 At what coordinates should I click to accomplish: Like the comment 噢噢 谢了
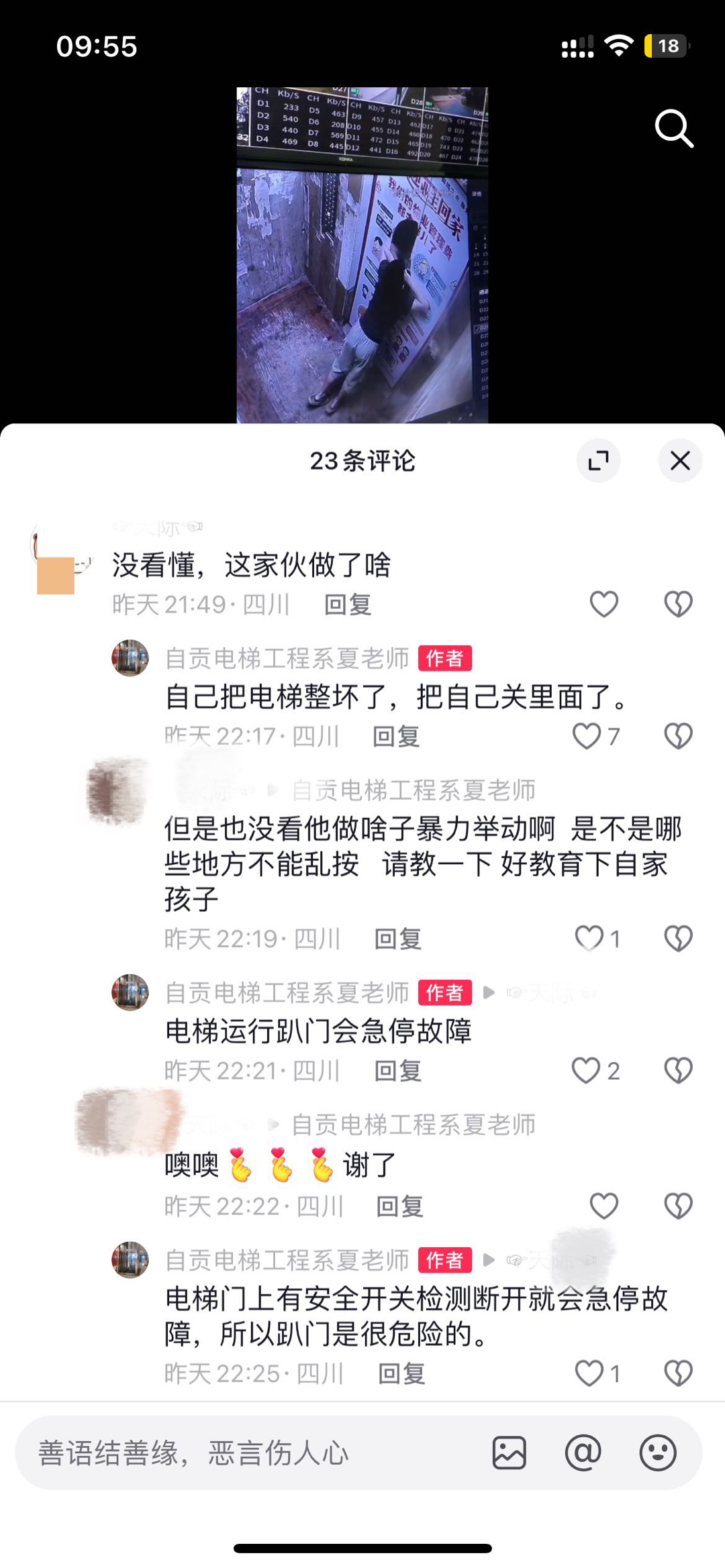[603, 1206]
